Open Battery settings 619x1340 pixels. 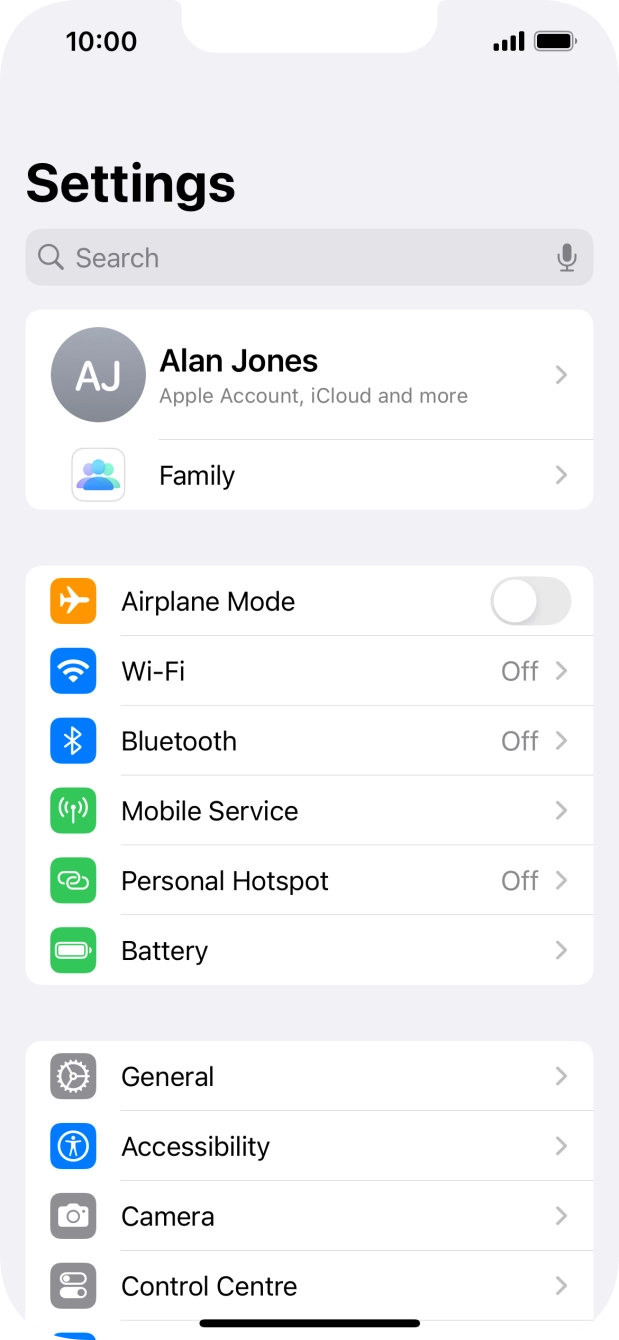point(309,950)
